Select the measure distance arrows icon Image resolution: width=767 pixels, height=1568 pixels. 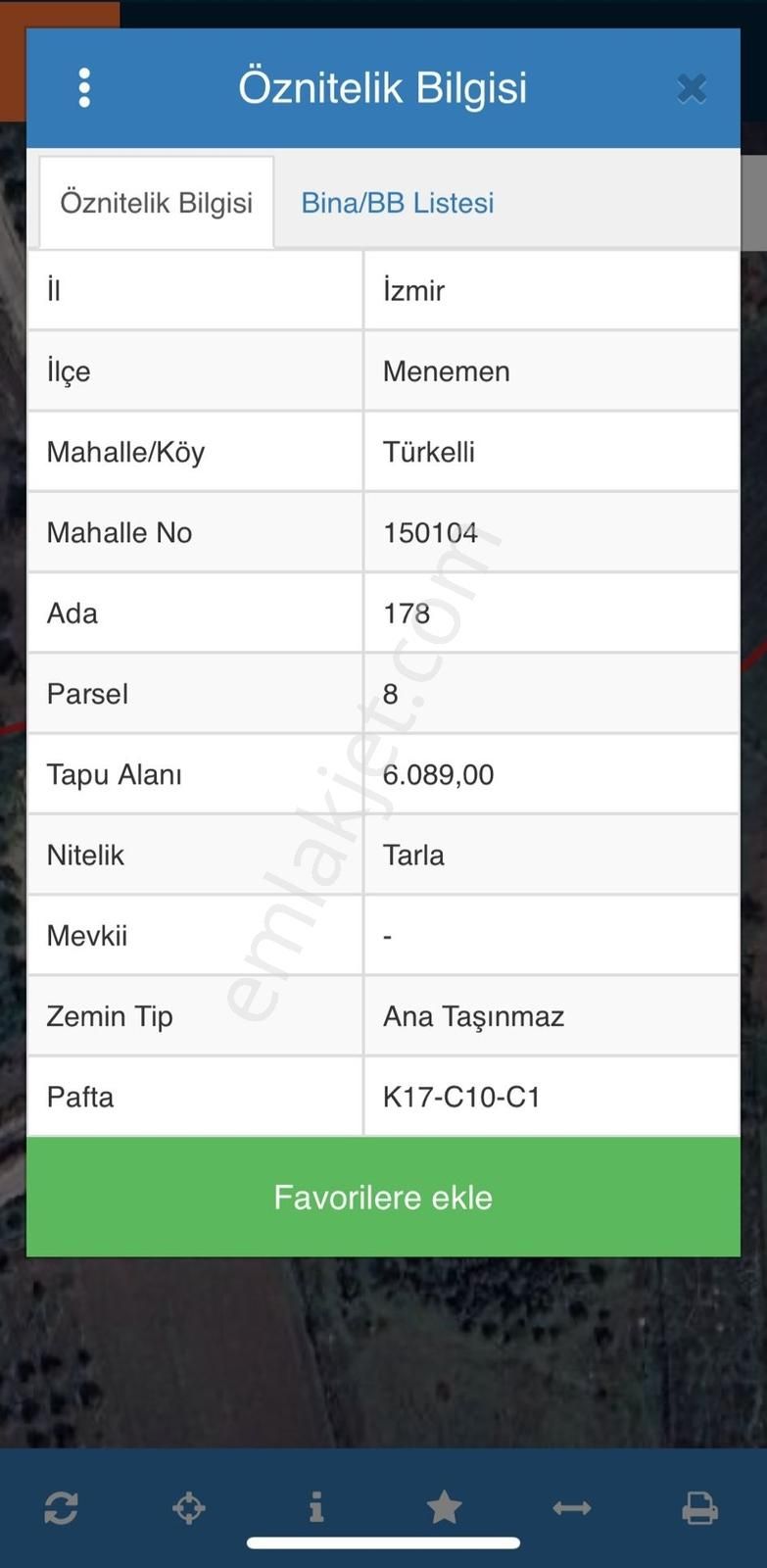571,1508
